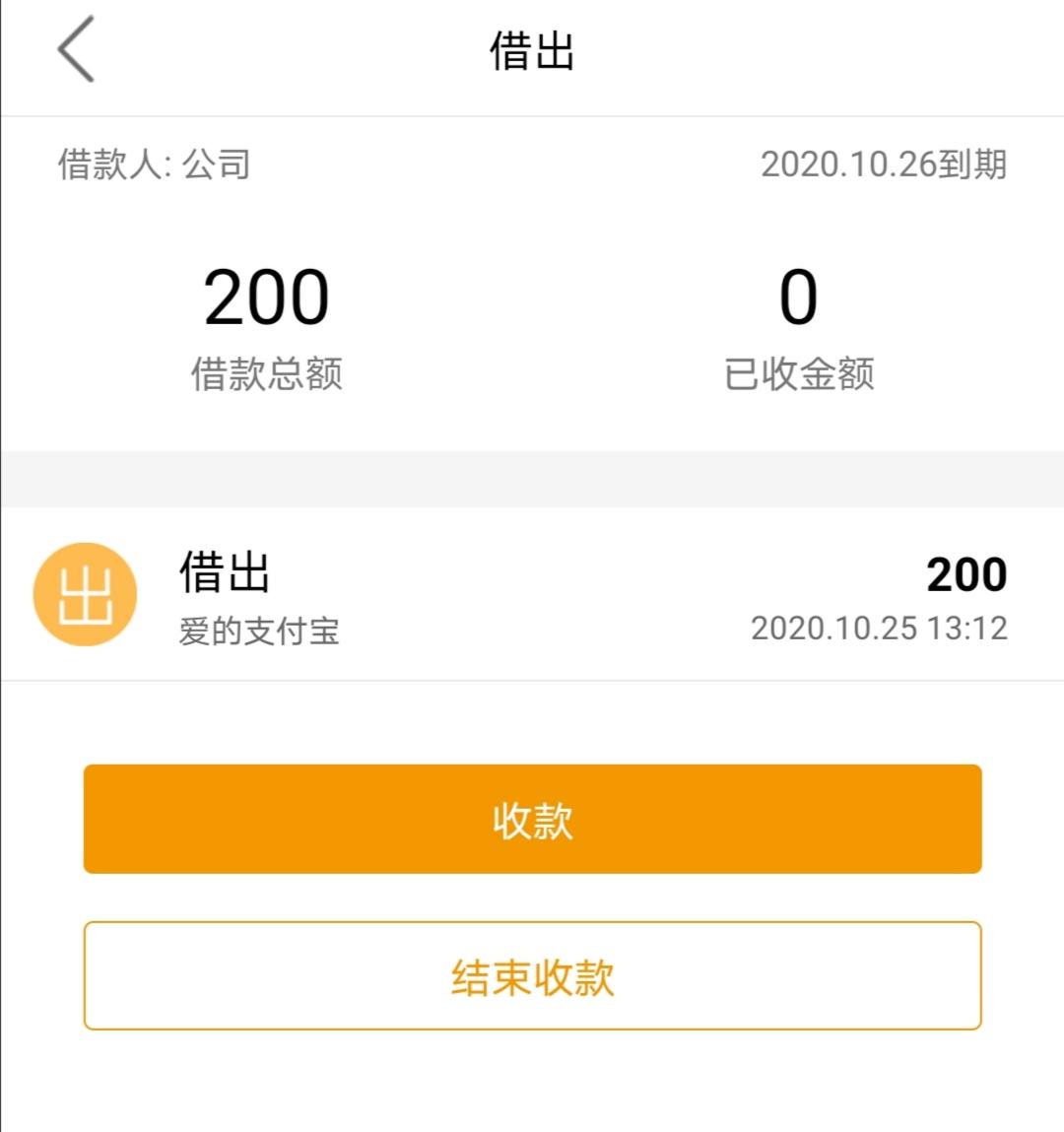Image resolution: width=1064 pixels, height=1132 pixels.
Task: Tap the 借出 label beside the icon
Action: (x=222, y=574)
